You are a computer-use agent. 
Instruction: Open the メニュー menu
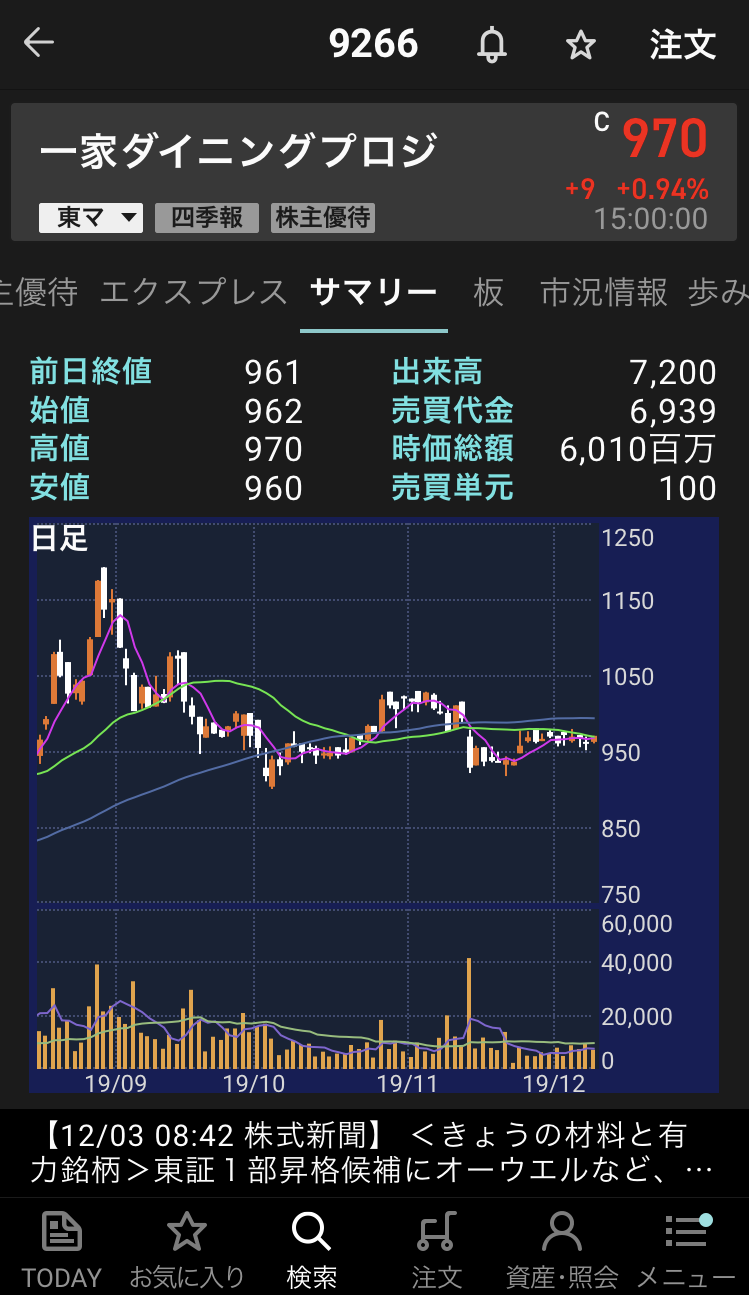click(686, 1248)
